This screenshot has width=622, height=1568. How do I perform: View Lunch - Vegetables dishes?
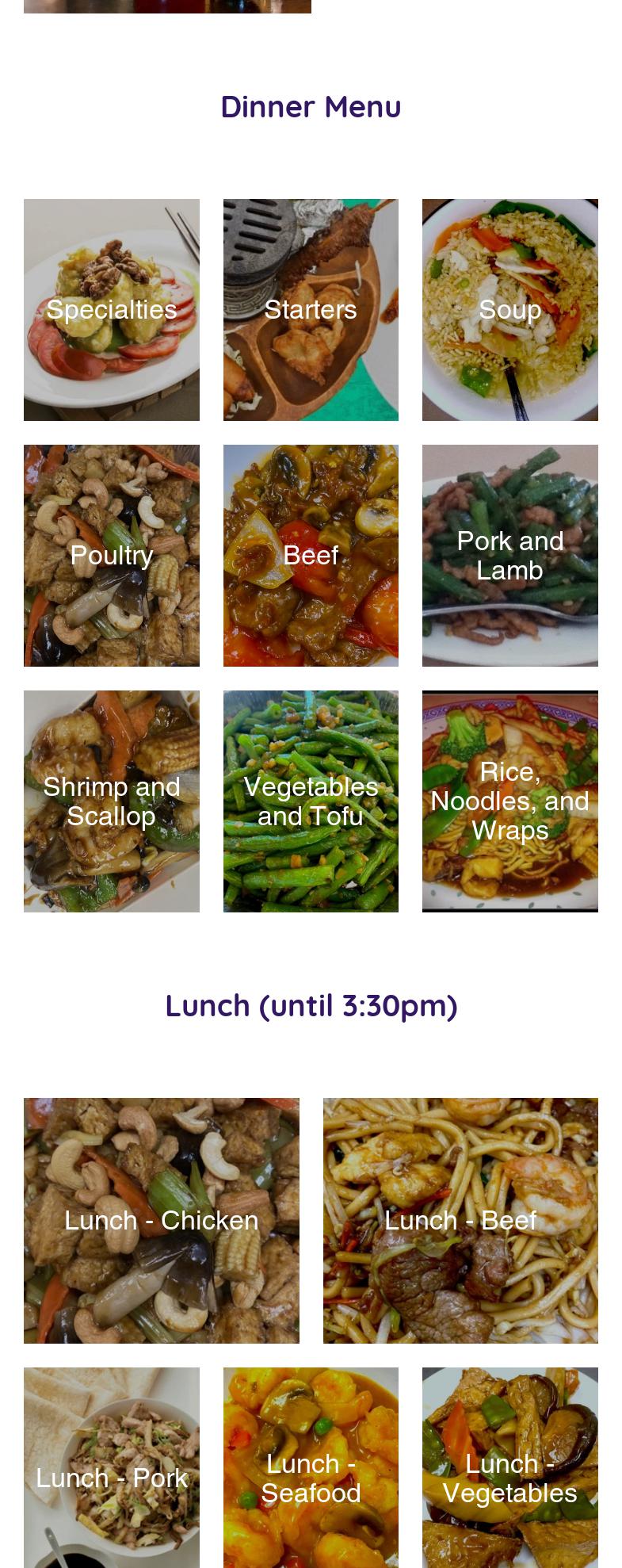[x=509, y=1478]
